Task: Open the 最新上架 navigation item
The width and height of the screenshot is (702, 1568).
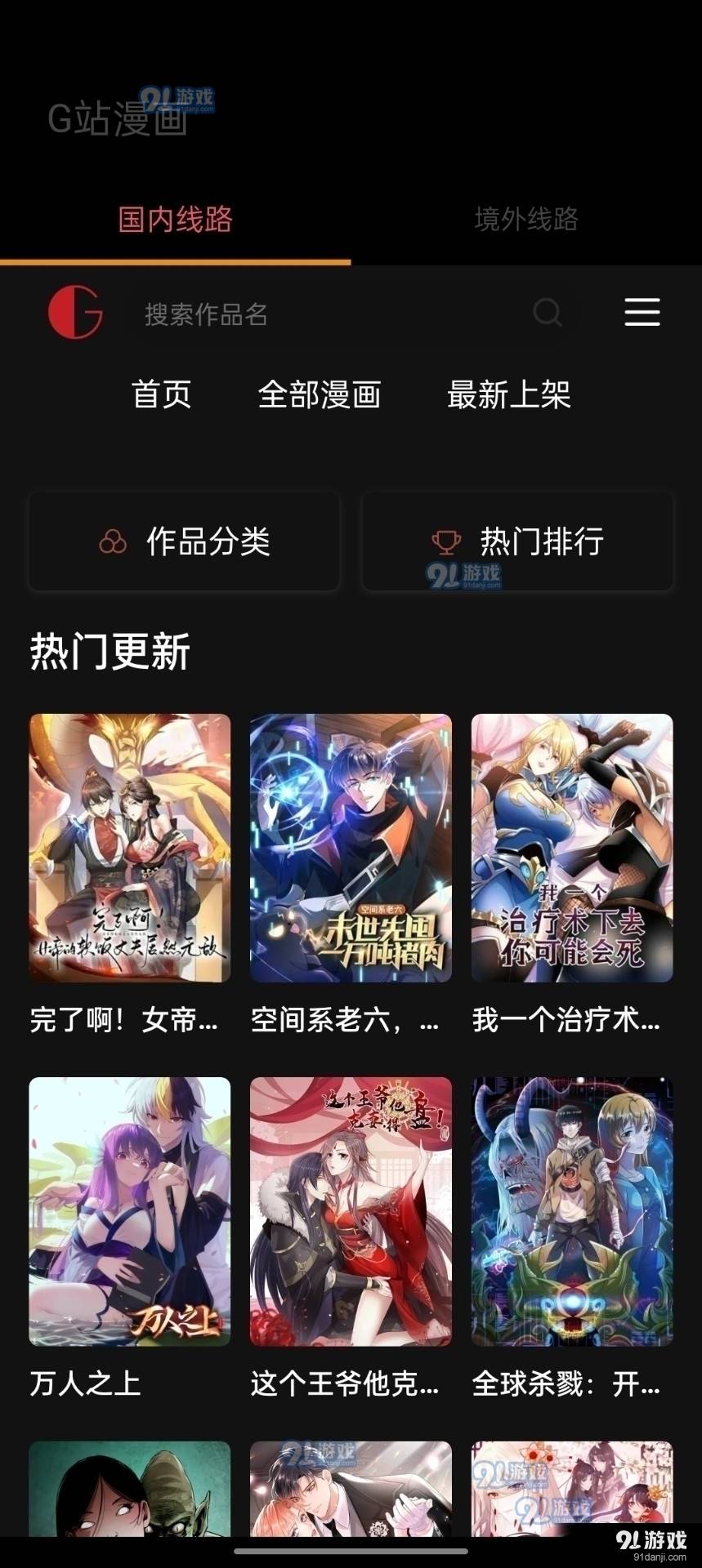Action: click(508, 395)
